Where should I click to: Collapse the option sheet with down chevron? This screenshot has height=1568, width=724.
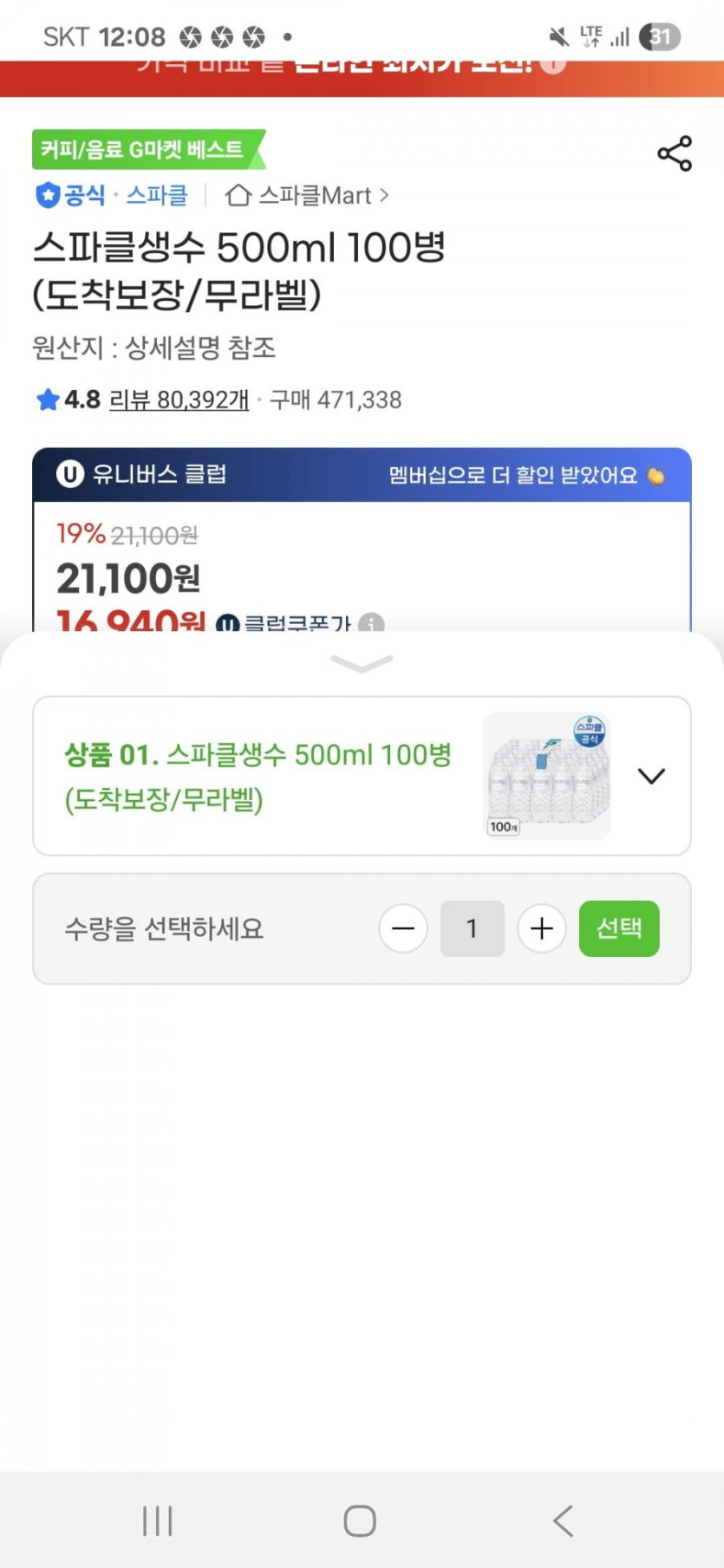click(362, 664)
